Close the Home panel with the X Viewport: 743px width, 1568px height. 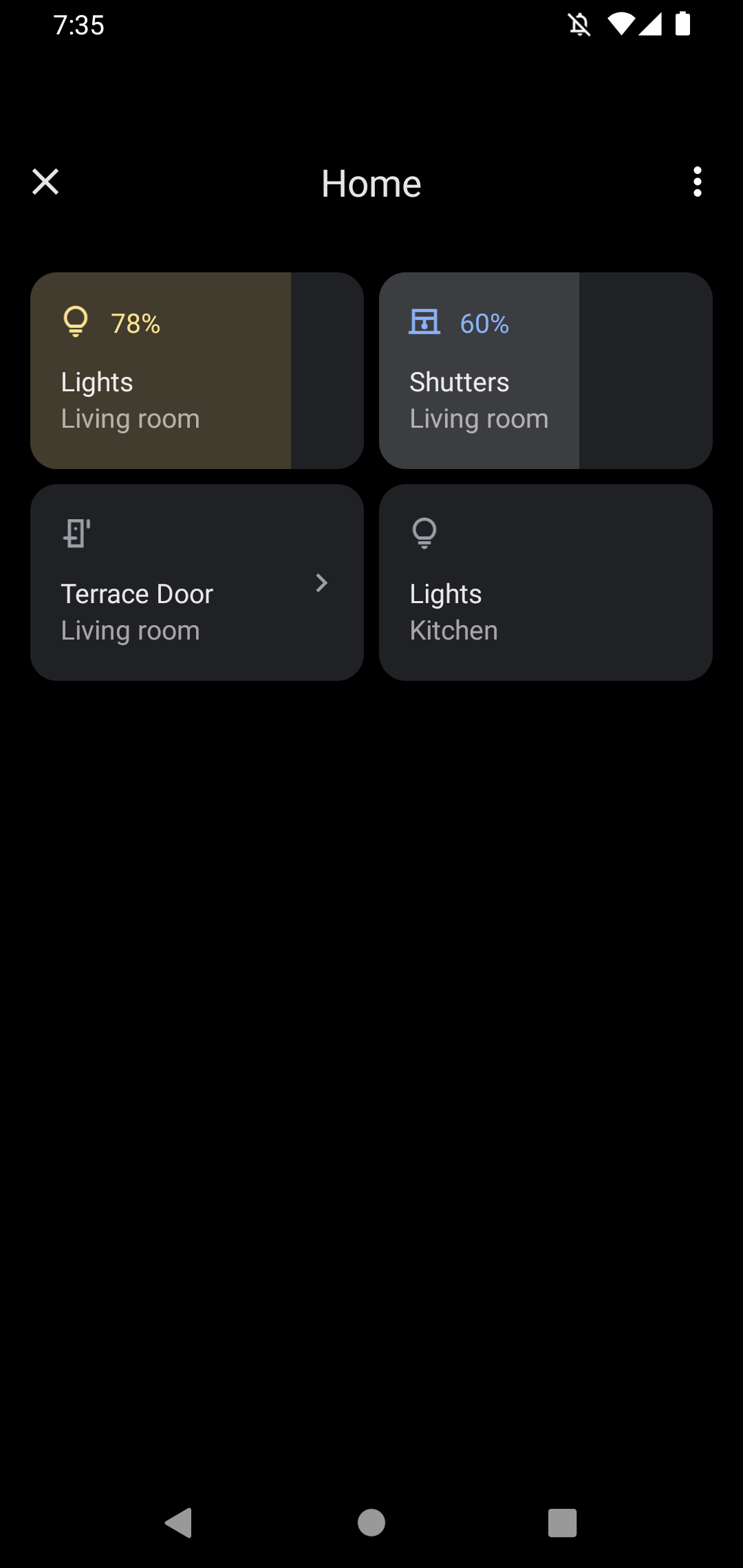tap(45, 182)
